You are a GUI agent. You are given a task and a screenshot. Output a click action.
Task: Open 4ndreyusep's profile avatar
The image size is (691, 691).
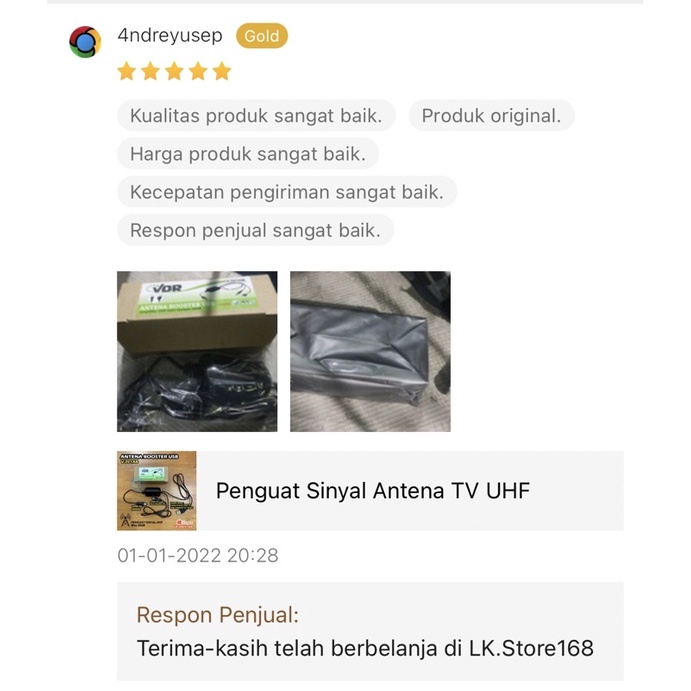tap(85, 42)
